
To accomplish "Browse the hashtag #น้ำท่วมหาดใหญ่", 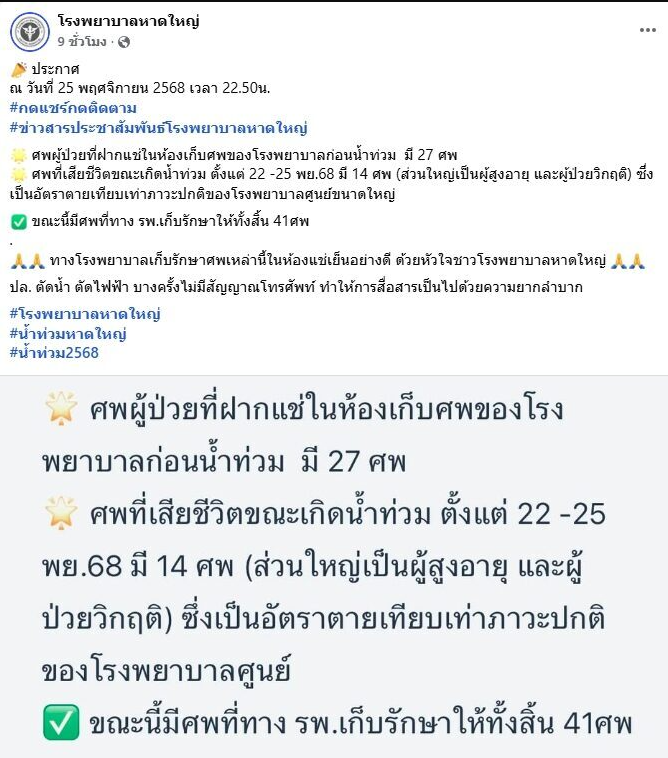I will pos(68,333).
